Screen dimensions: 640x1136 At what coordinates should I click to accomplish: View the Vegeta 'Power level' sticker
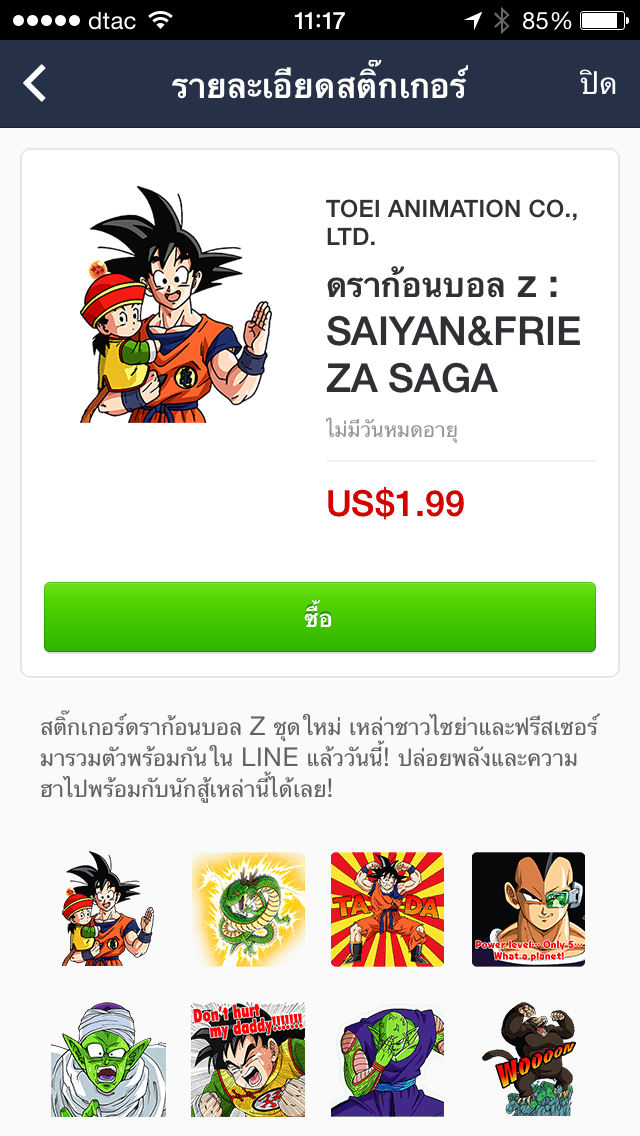click(528, 908)
